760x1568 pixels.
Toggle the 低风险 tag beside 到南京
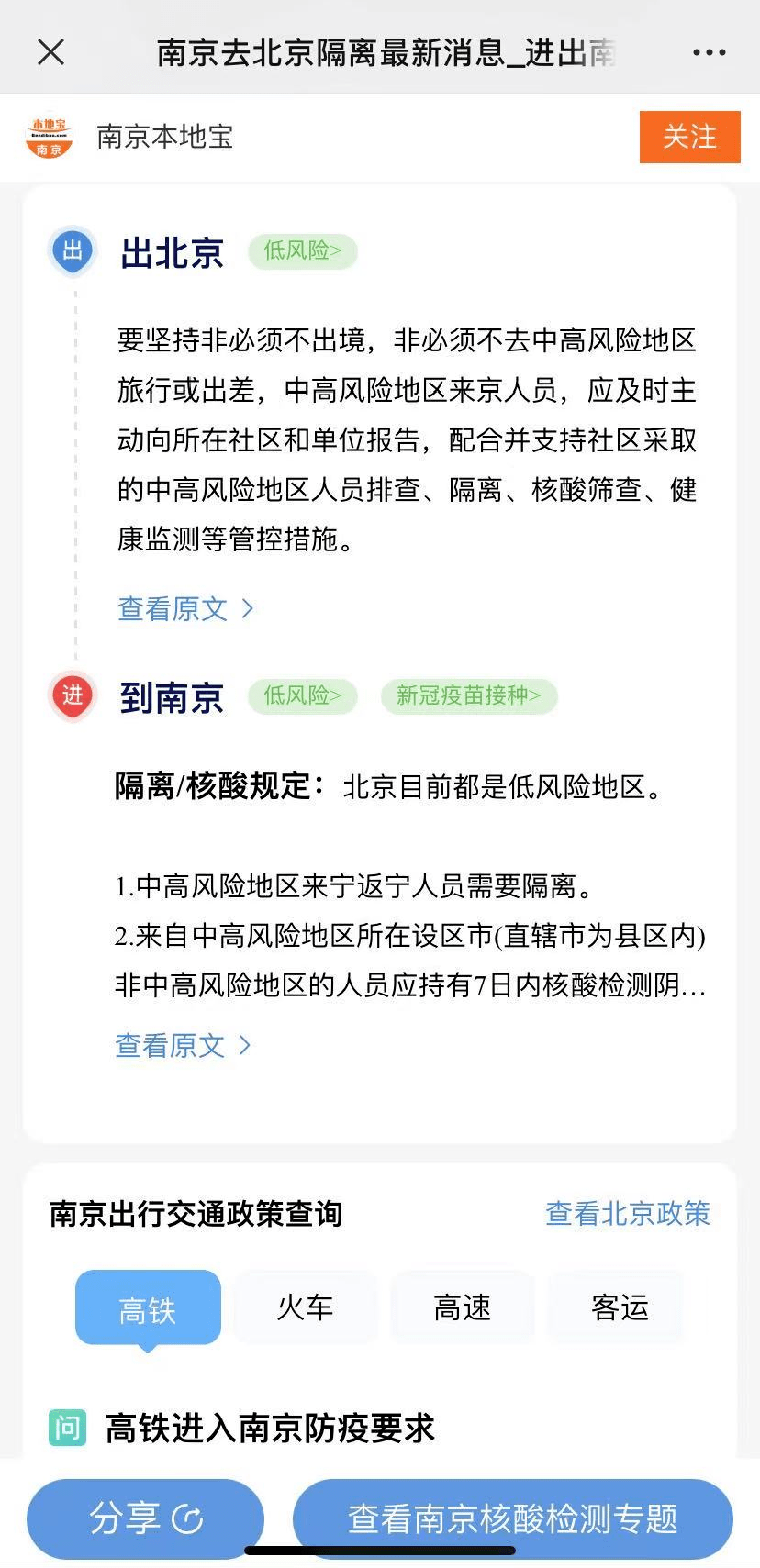pyautogui.click(x=302, y=696)
